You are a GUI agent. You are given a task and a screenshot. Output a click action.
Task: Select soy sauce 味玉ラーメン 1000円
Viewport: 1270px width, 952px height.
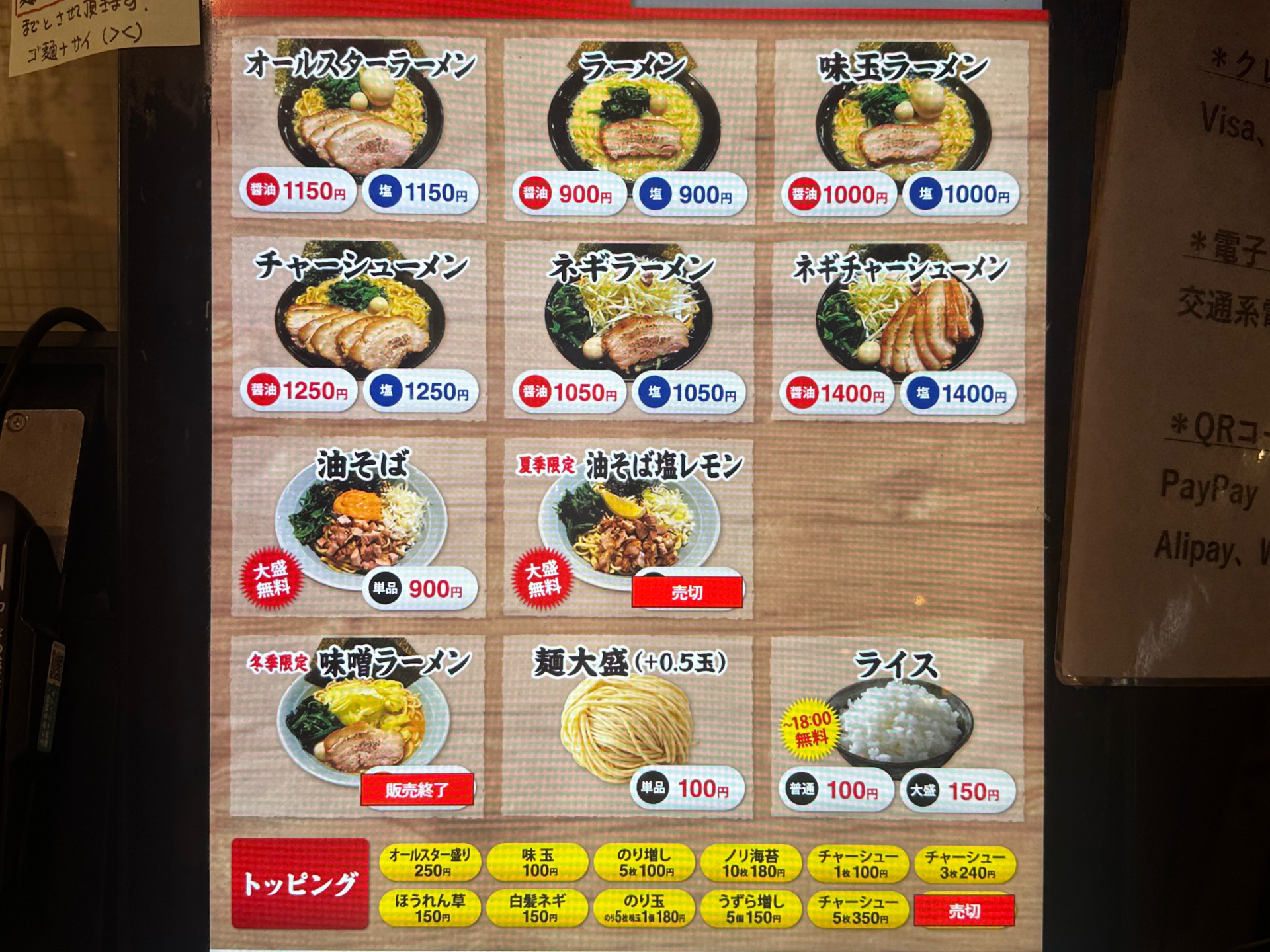click(x=839, y=194)
